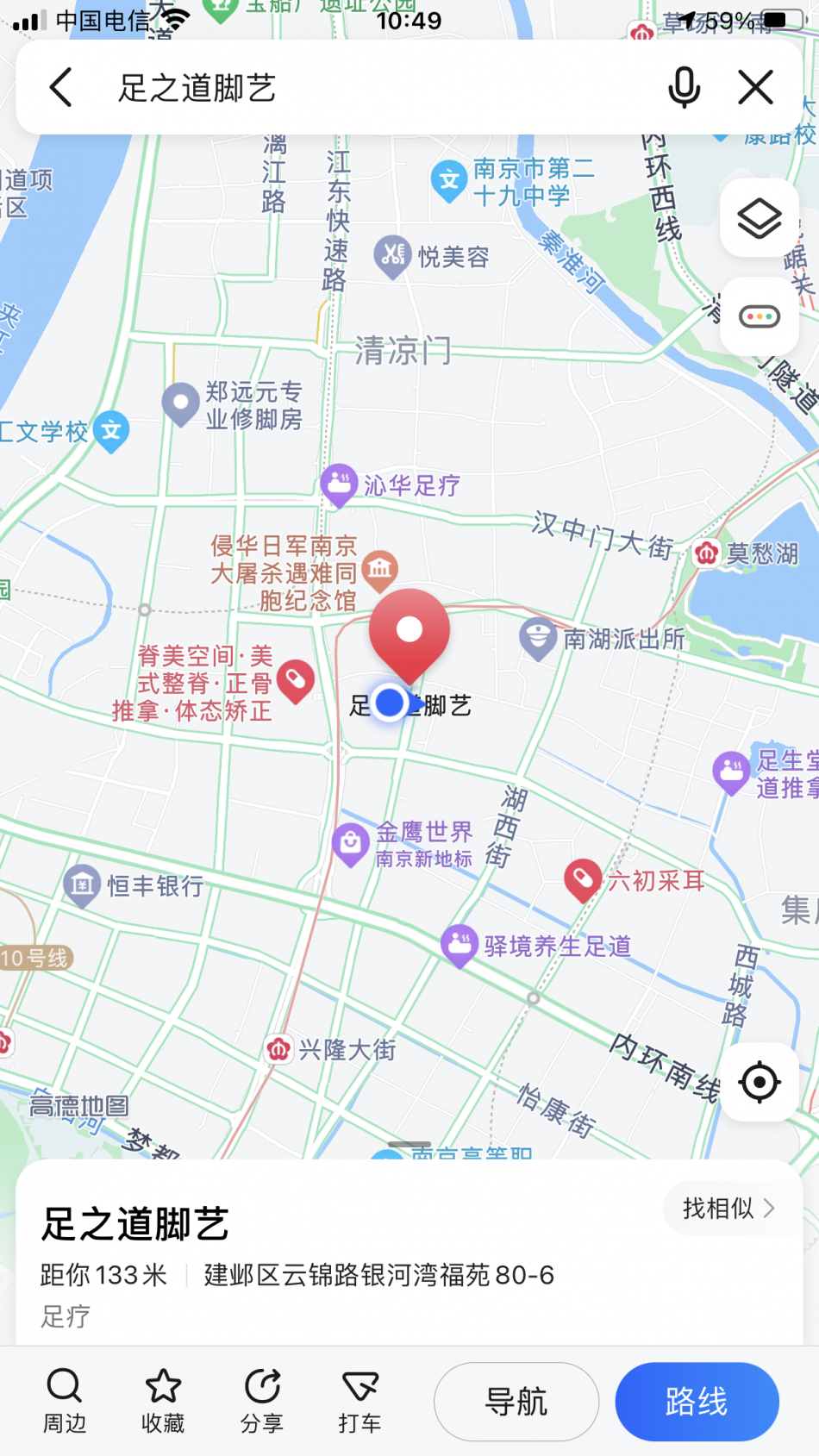Save this place with 收藏
This screenshot has width=819, height=1456.
point(163,1401)
